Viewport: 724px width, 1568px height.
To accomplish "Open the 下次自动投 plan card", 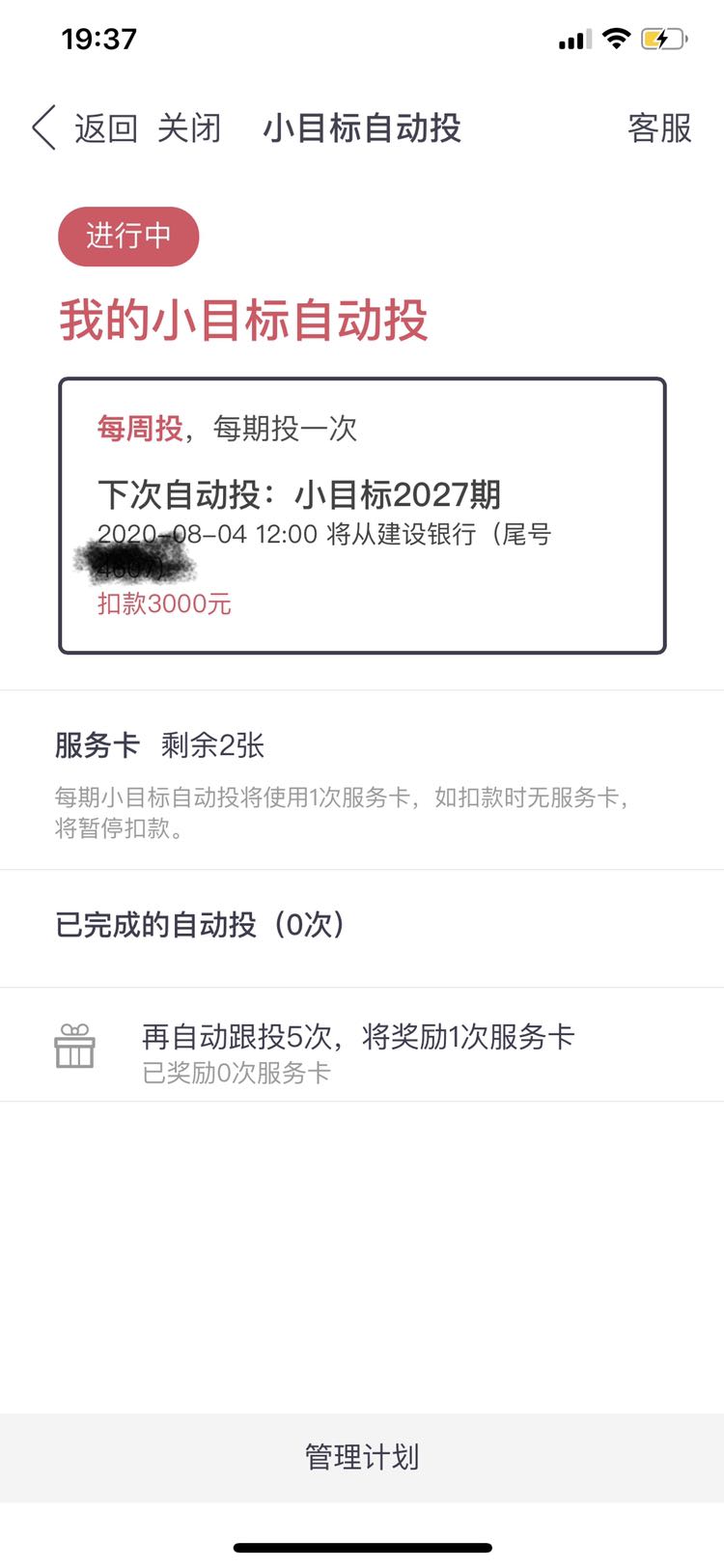I will coord(362,516).
